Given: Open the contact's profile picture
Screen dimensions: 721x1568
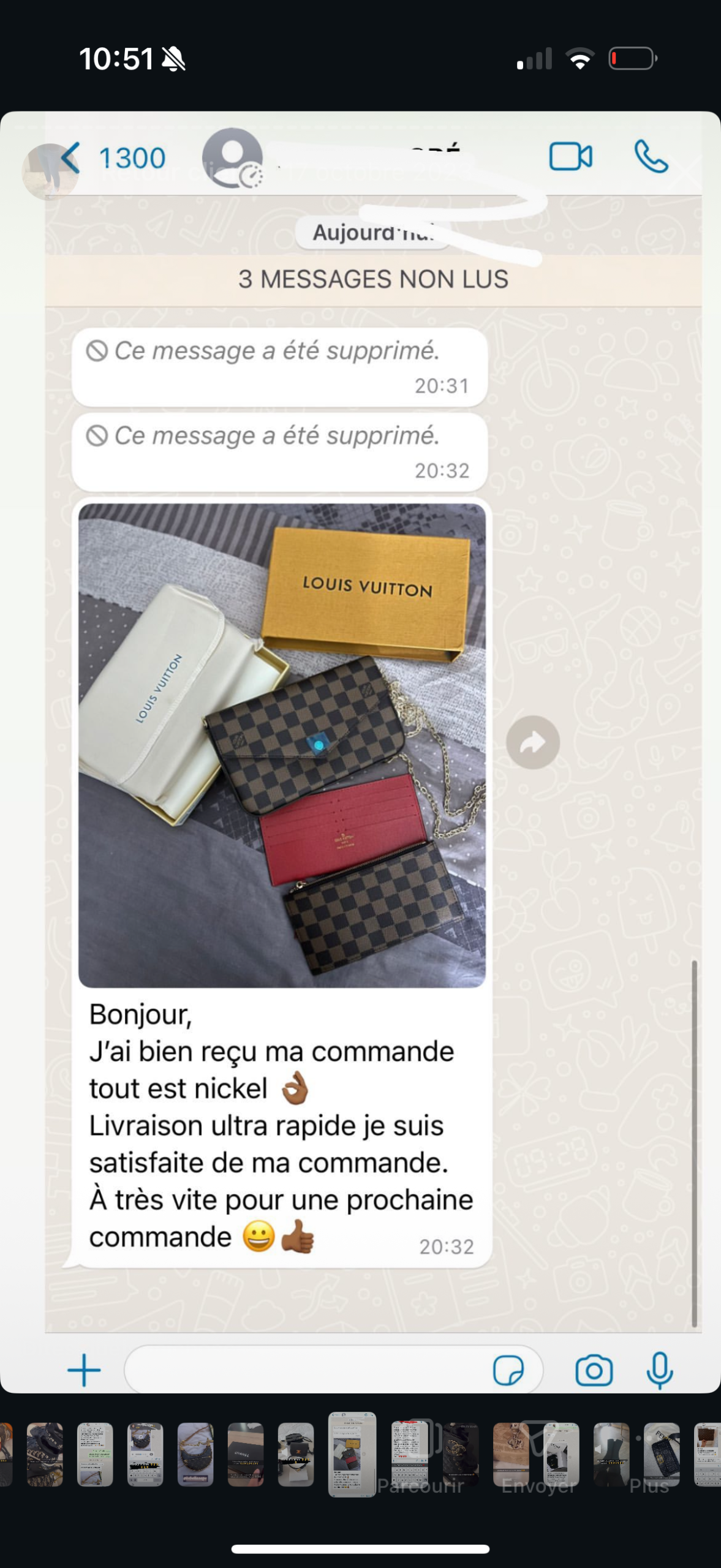Looking at the screenshot, I should (233, 158).
